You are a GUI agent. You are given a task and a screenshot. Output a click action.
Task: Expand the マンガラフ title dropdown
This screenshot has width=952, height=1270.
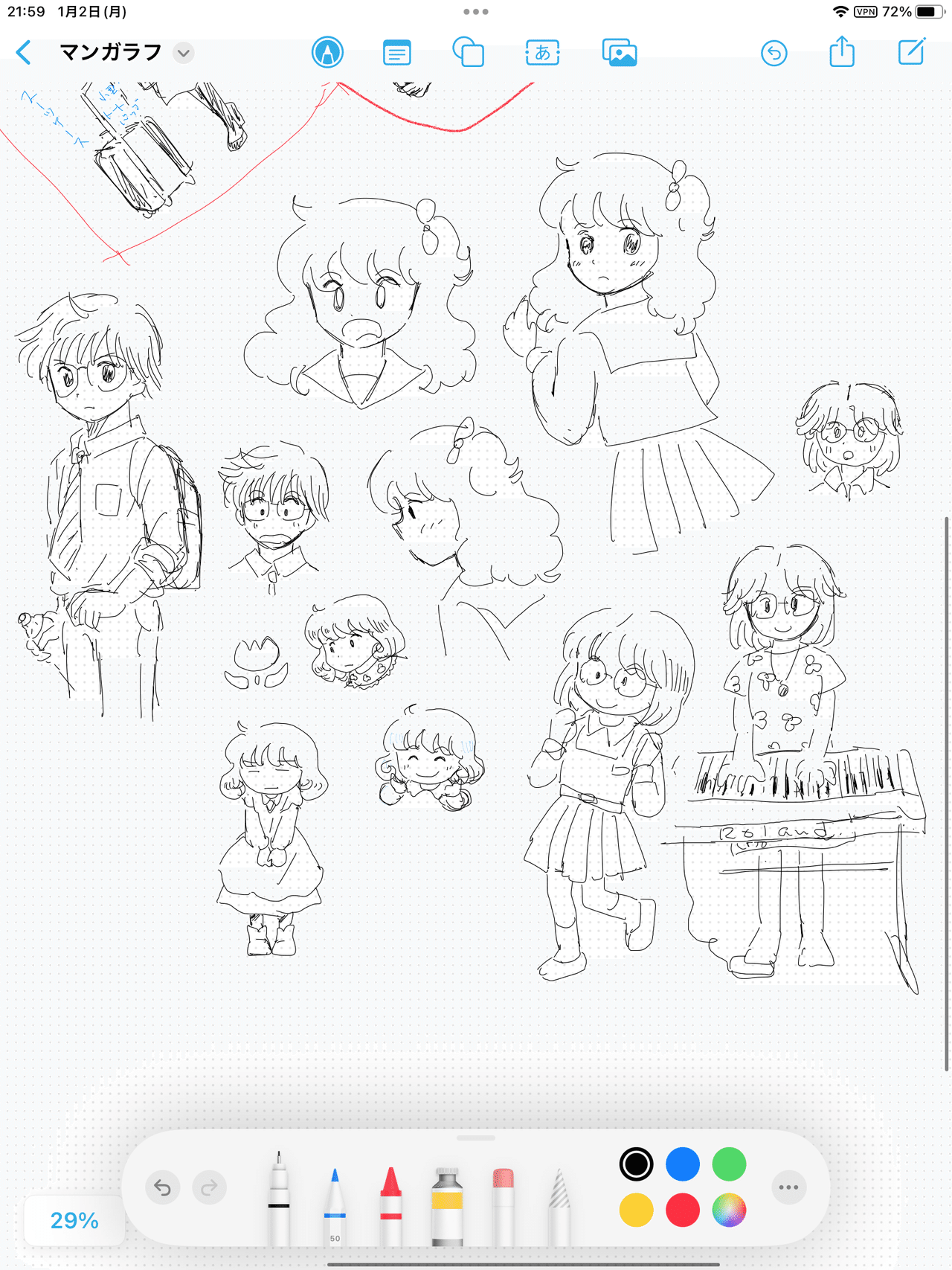pyautogui.click(x=184, y=53)
